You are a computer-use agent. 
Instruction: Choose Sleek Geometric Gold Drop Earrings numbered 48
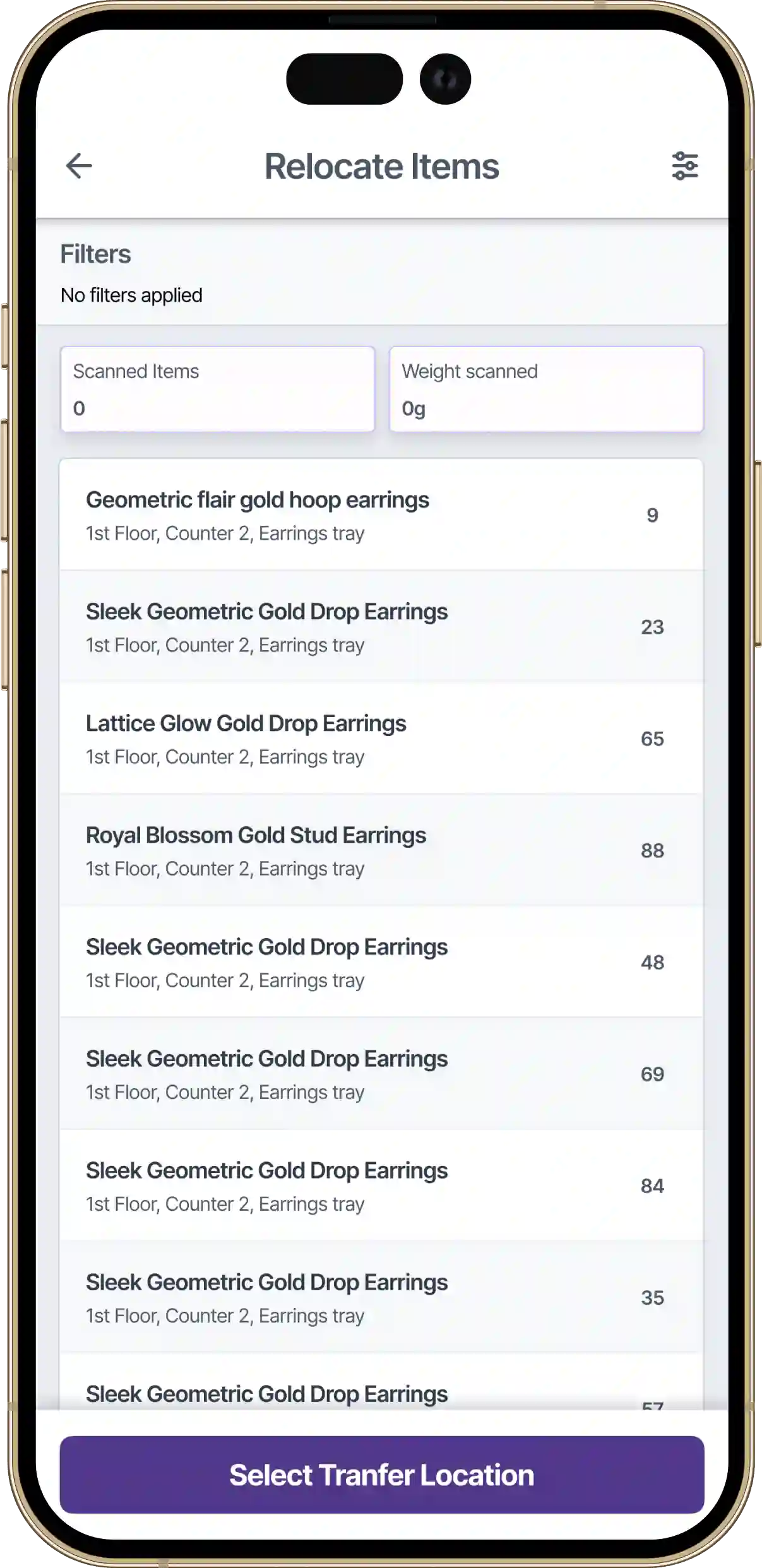pos(381,962)
